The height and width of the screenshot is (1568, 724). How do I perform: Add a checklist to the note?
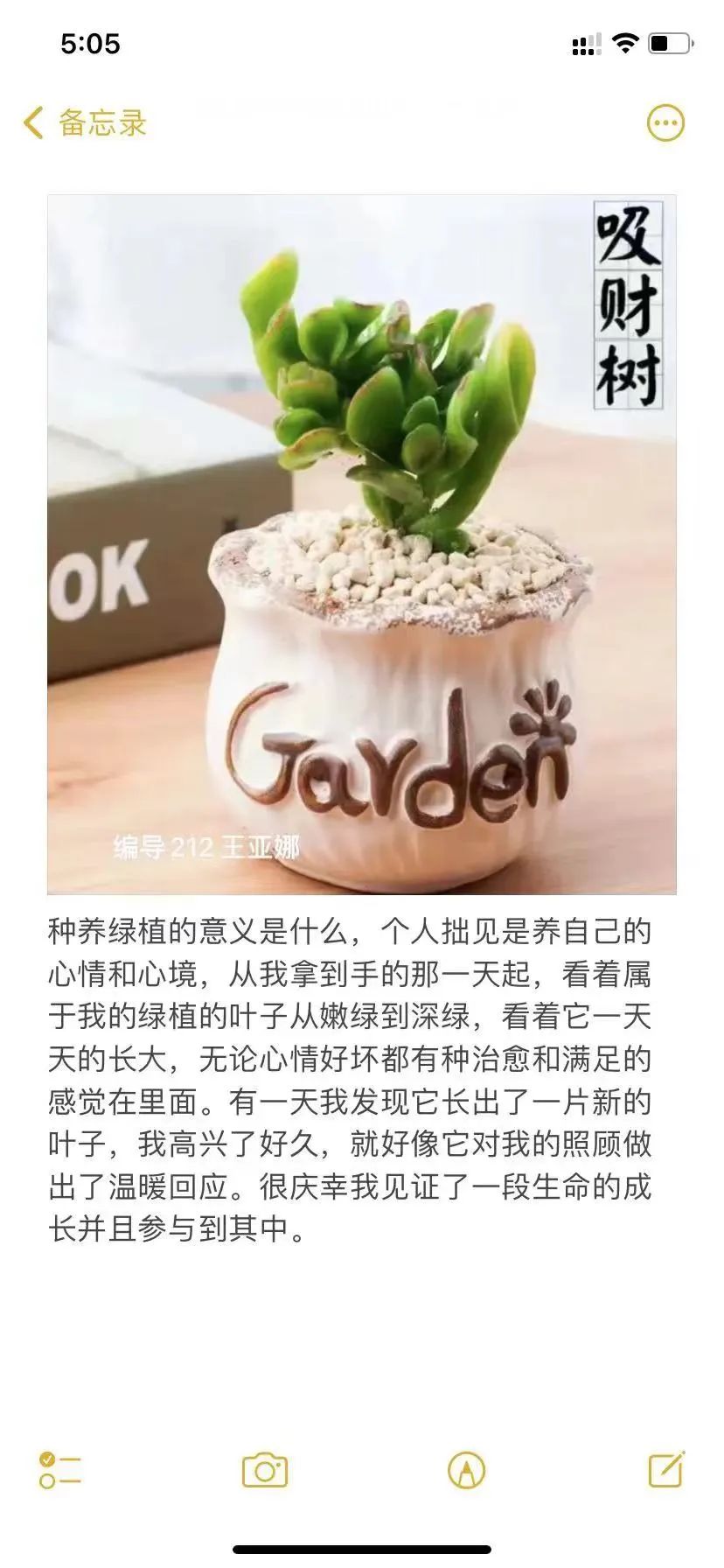60,1470
